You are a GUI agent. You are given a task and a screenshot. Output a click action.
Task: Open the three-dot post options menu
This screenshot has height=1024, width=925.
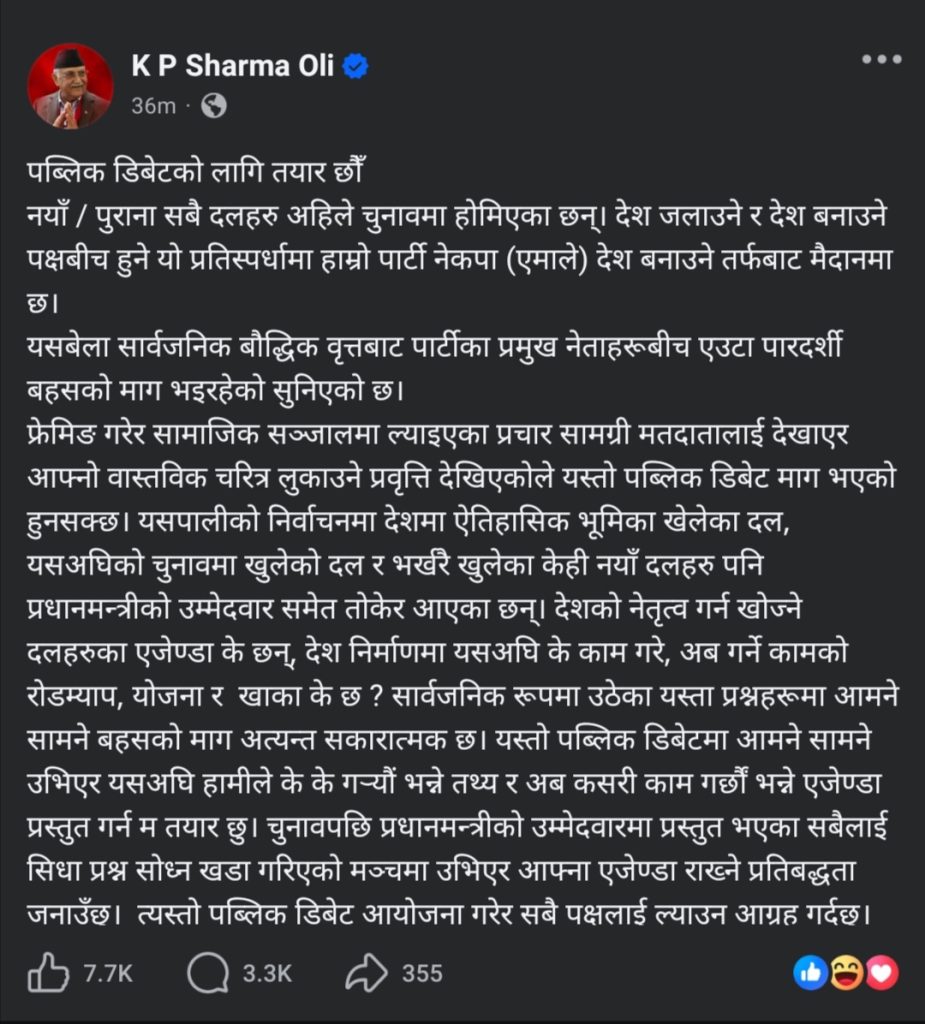pos(880,60)
